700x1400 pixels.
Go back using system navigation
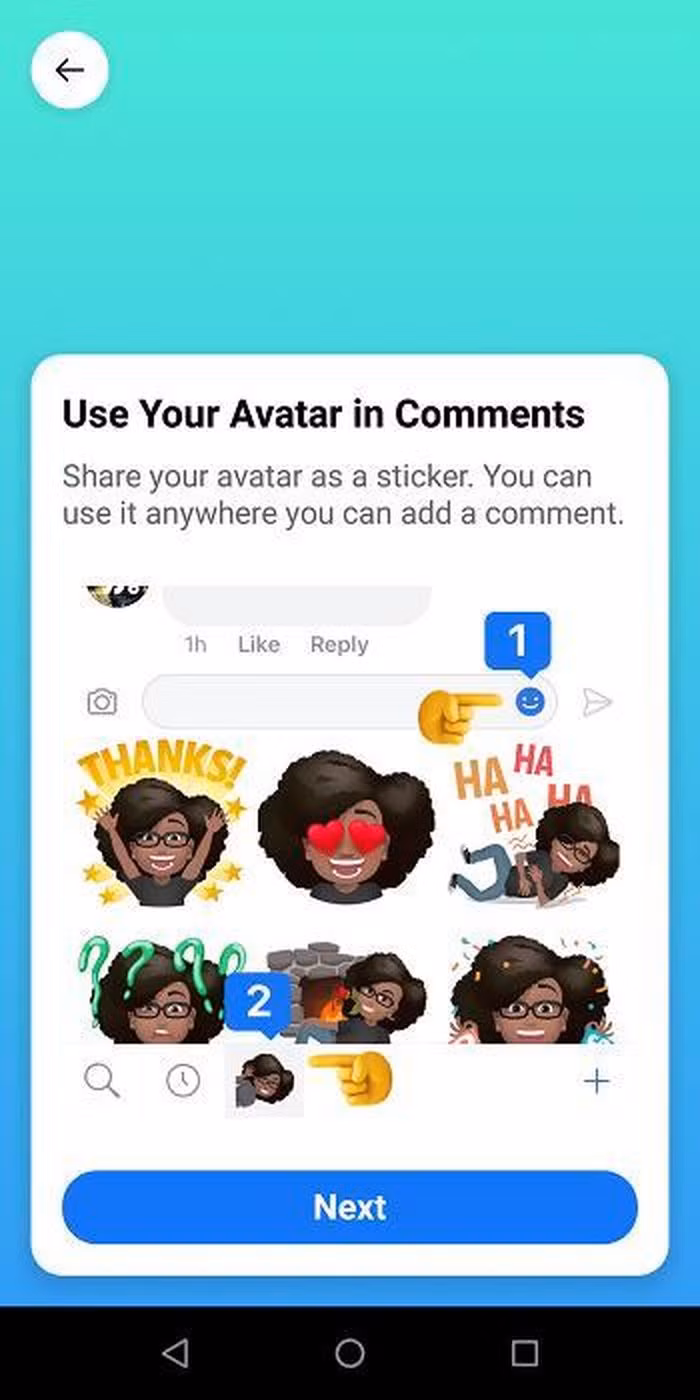point(175,1353)
